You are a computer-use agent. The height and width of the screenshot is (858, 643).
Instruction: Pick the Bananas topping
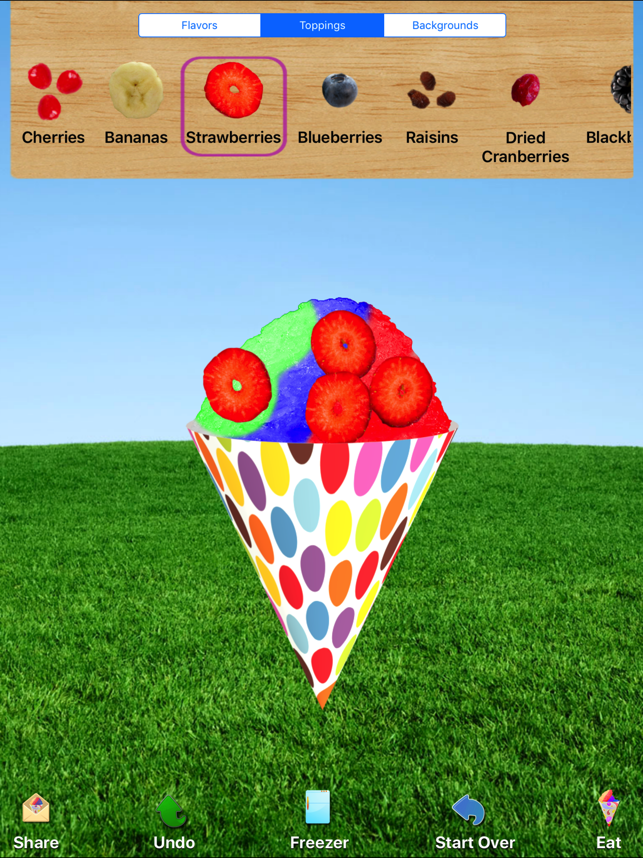coord(136,105)
